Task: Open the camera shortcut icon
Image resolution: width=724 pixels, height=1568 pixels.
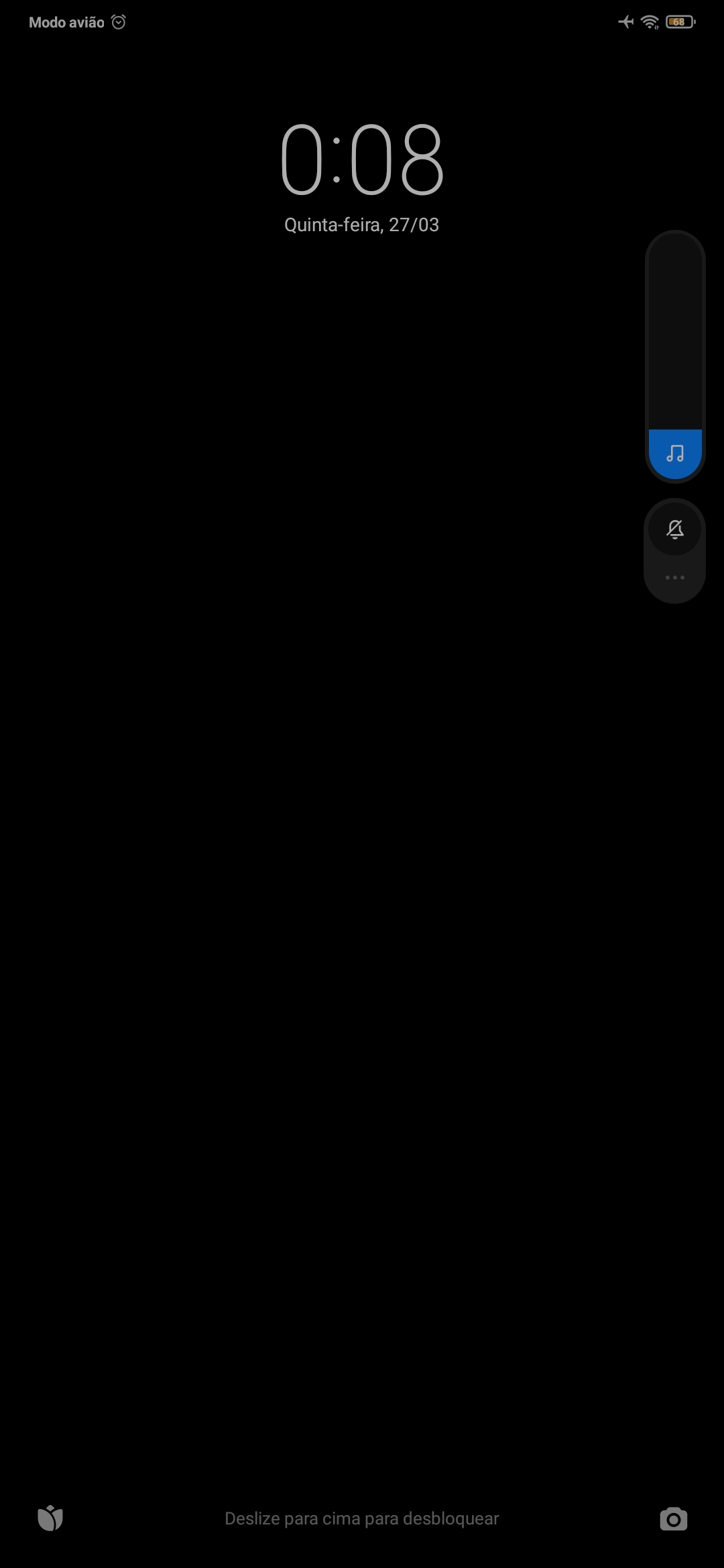Action: click(x=673, y=1518)
